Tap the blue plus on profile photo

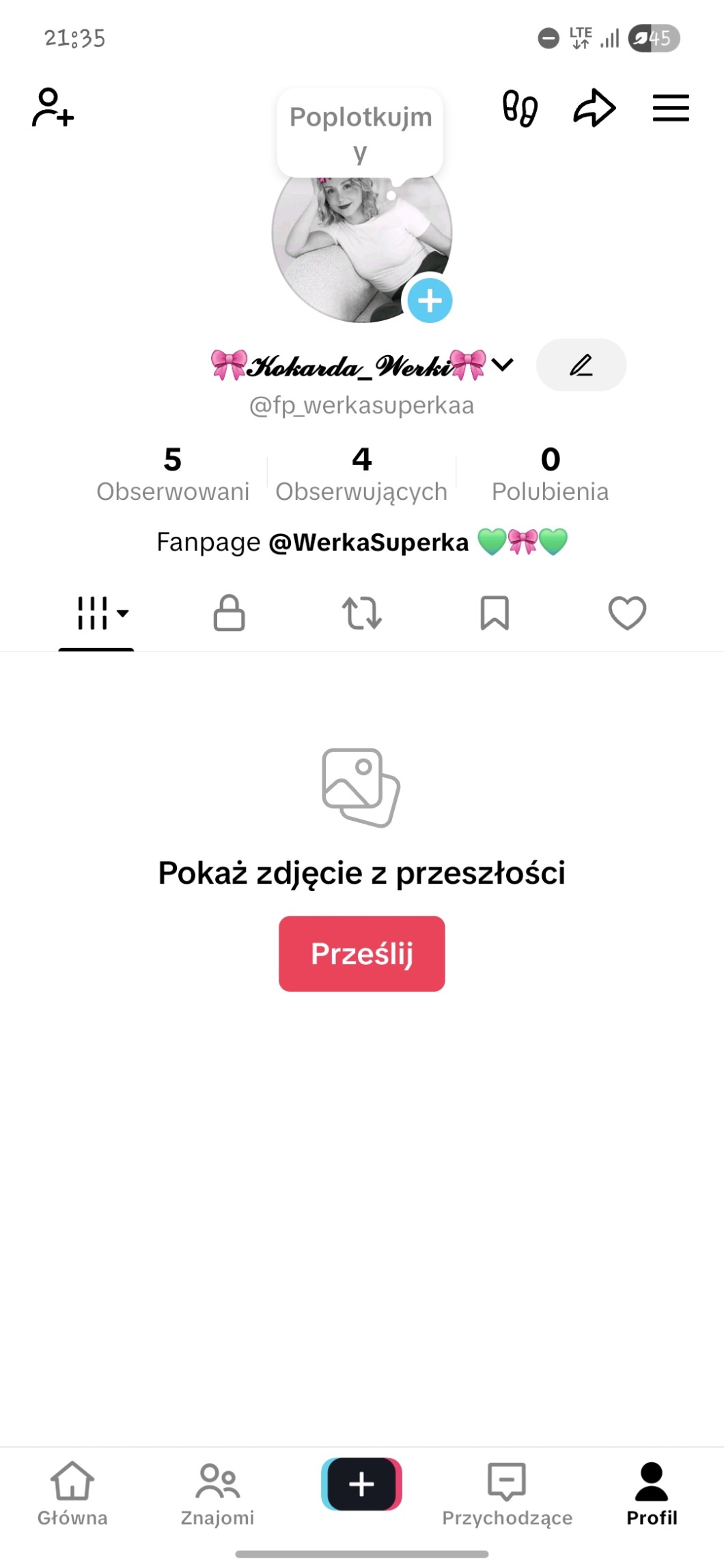click(430, 300)
